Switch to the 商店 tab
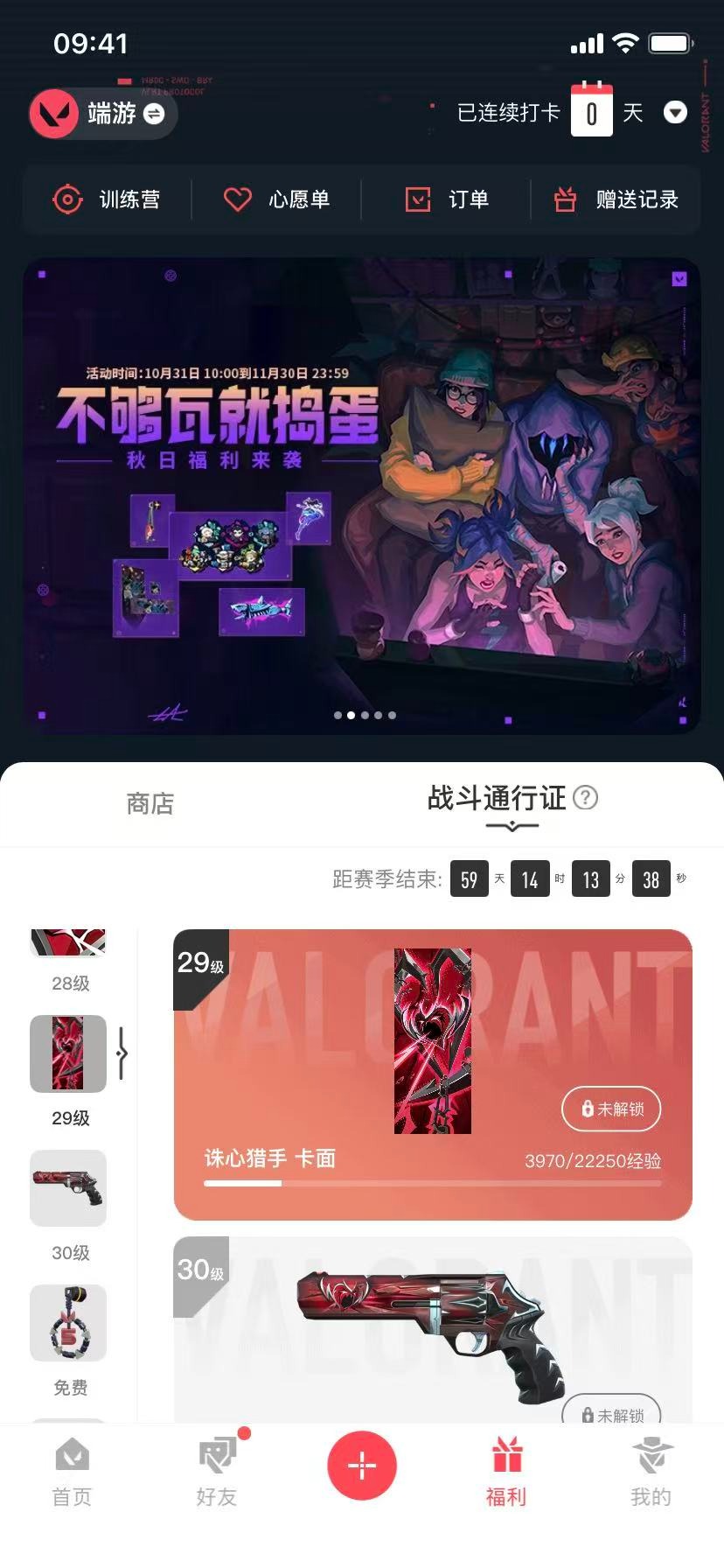 [x=150, y=803]
